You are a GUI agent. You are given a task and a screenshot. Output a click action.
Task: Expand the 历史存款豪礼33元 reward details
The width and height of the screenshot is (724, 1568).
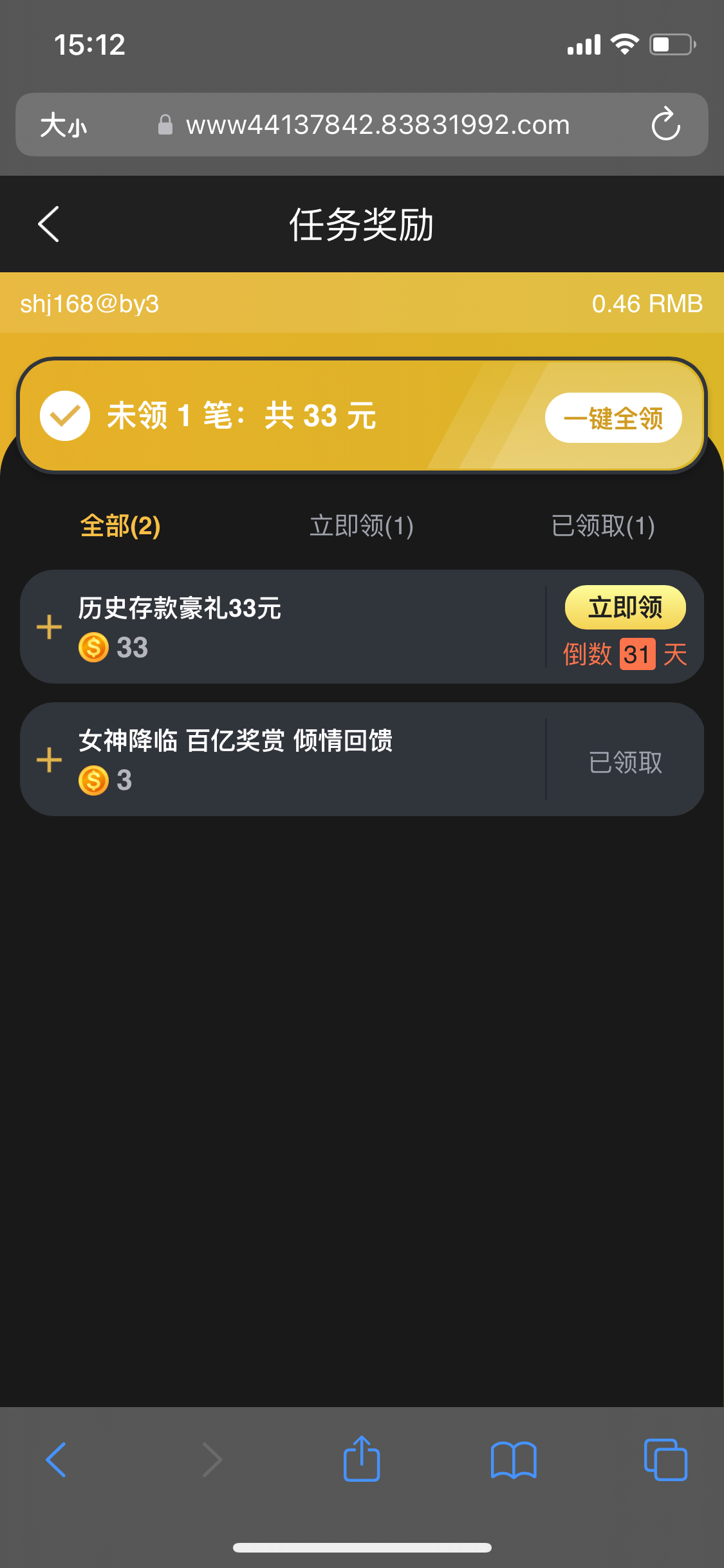pos(50,627)
